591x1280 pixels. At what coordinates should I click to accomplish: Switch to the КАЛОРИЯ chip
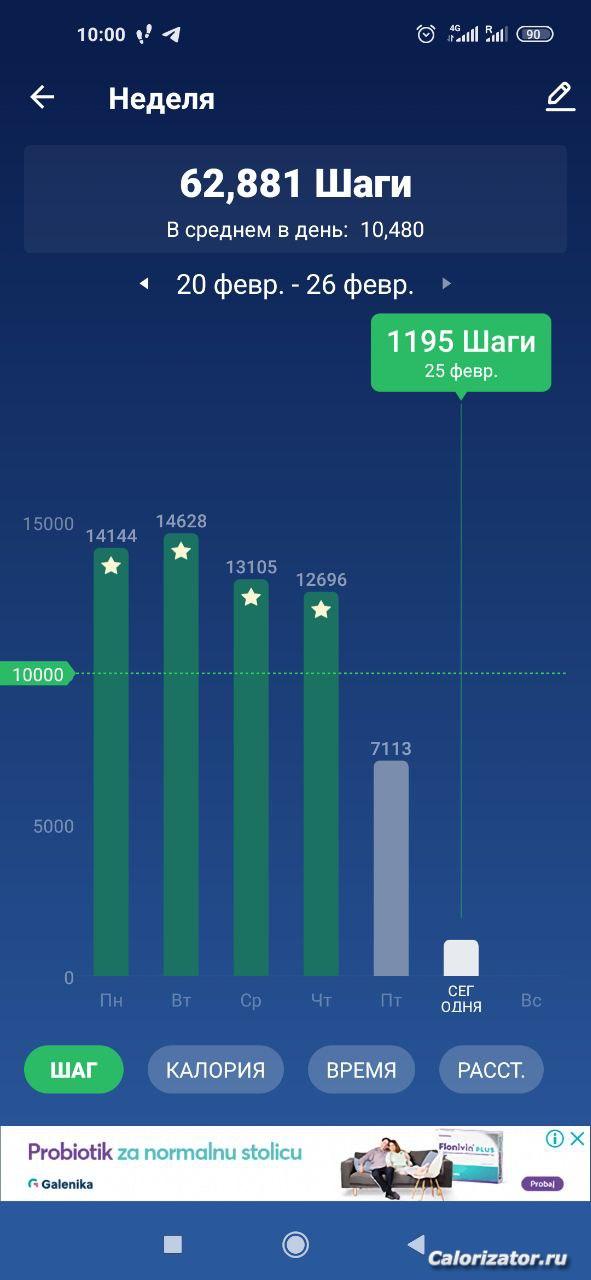(x=216, y=1070)
